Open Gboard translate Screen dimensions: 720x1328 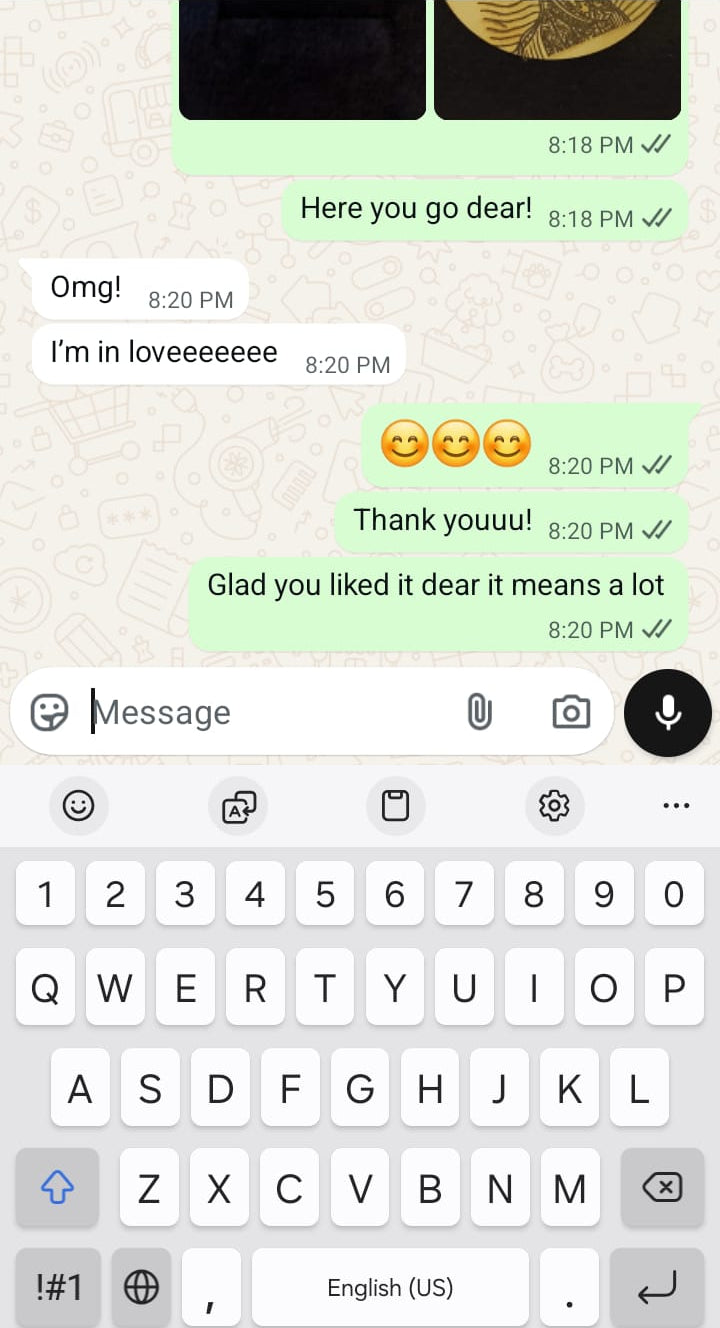click(237, 806)
